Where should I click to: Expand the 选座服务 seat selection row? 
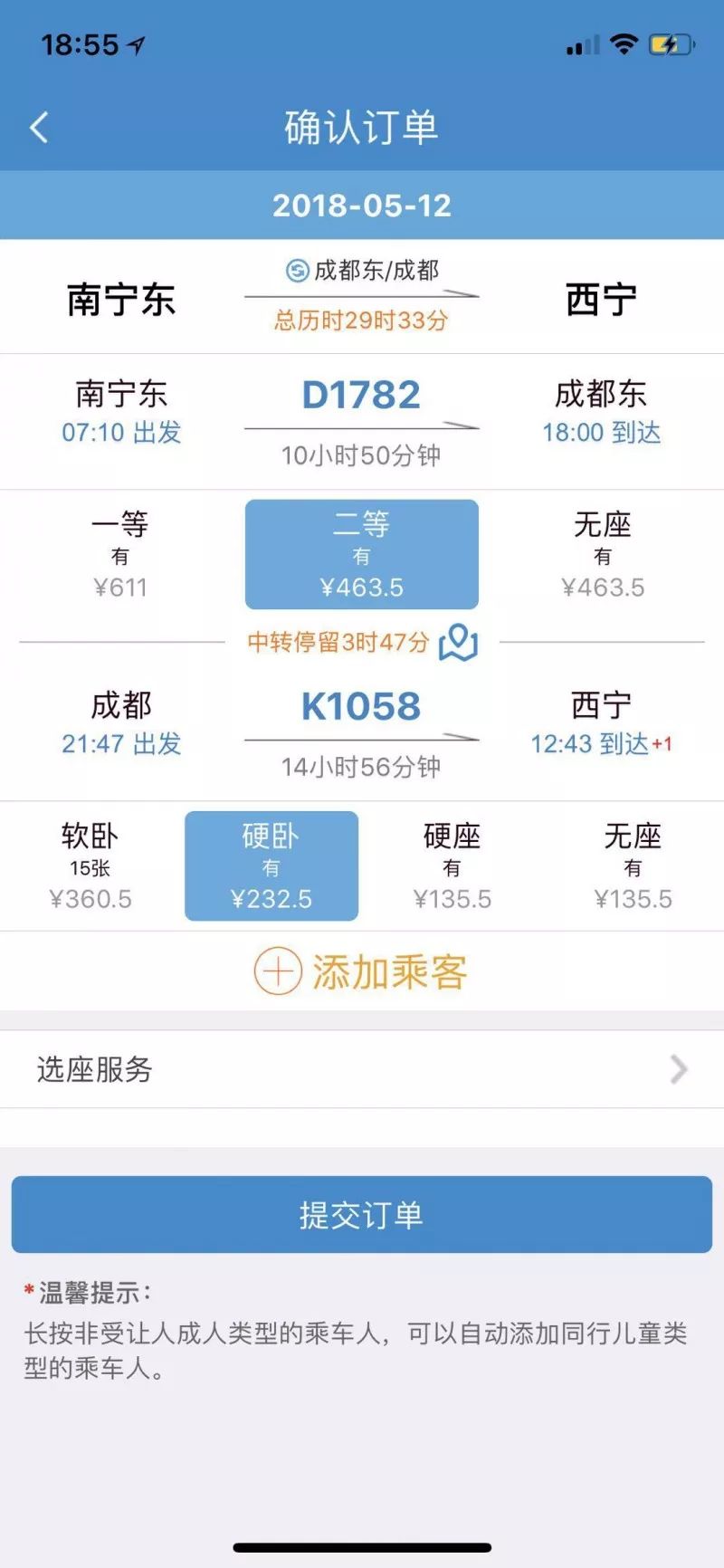click(x=362, y=1071)
